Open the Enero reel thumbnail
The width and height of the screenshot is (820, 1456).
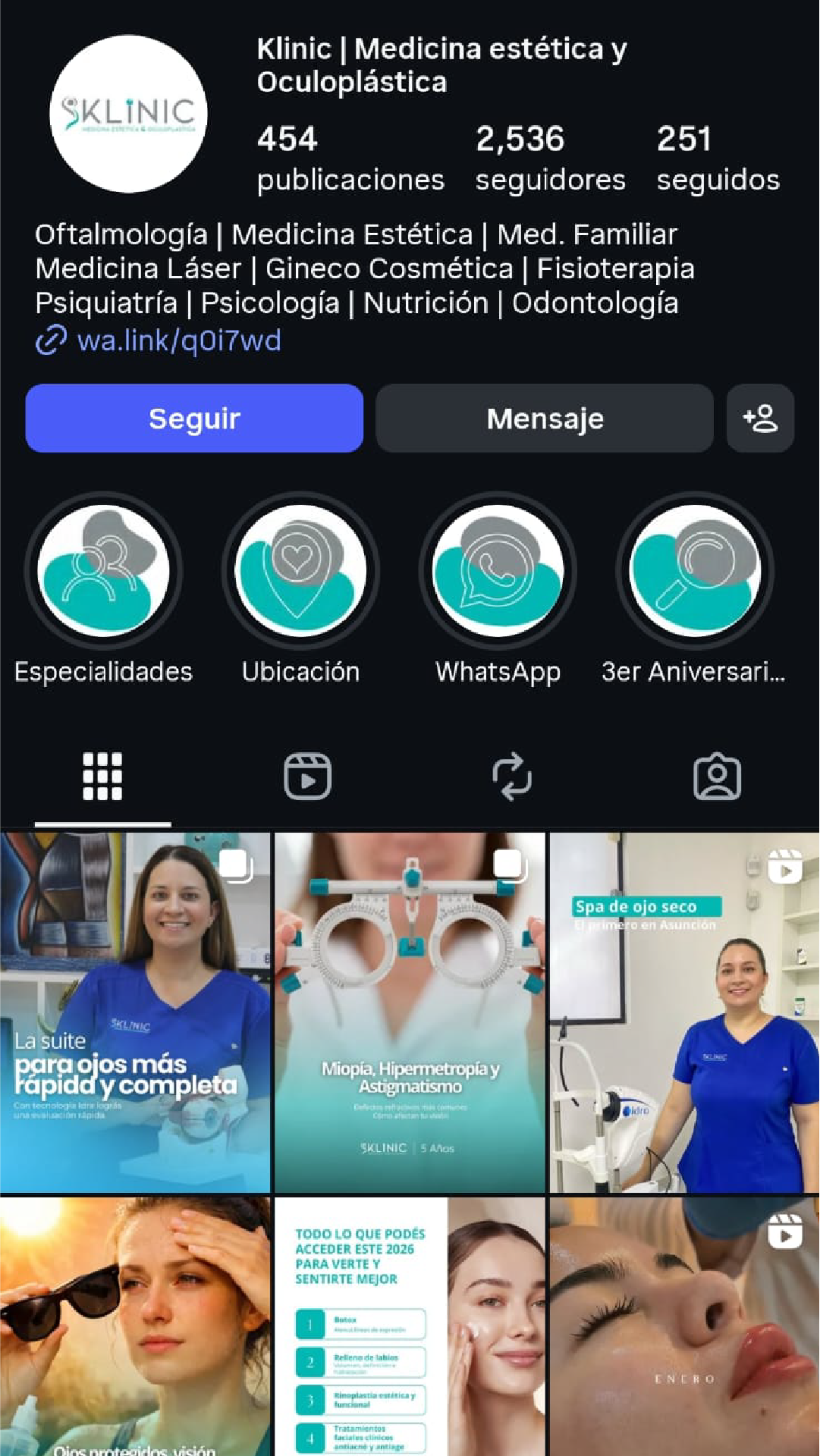(684, 1327)
